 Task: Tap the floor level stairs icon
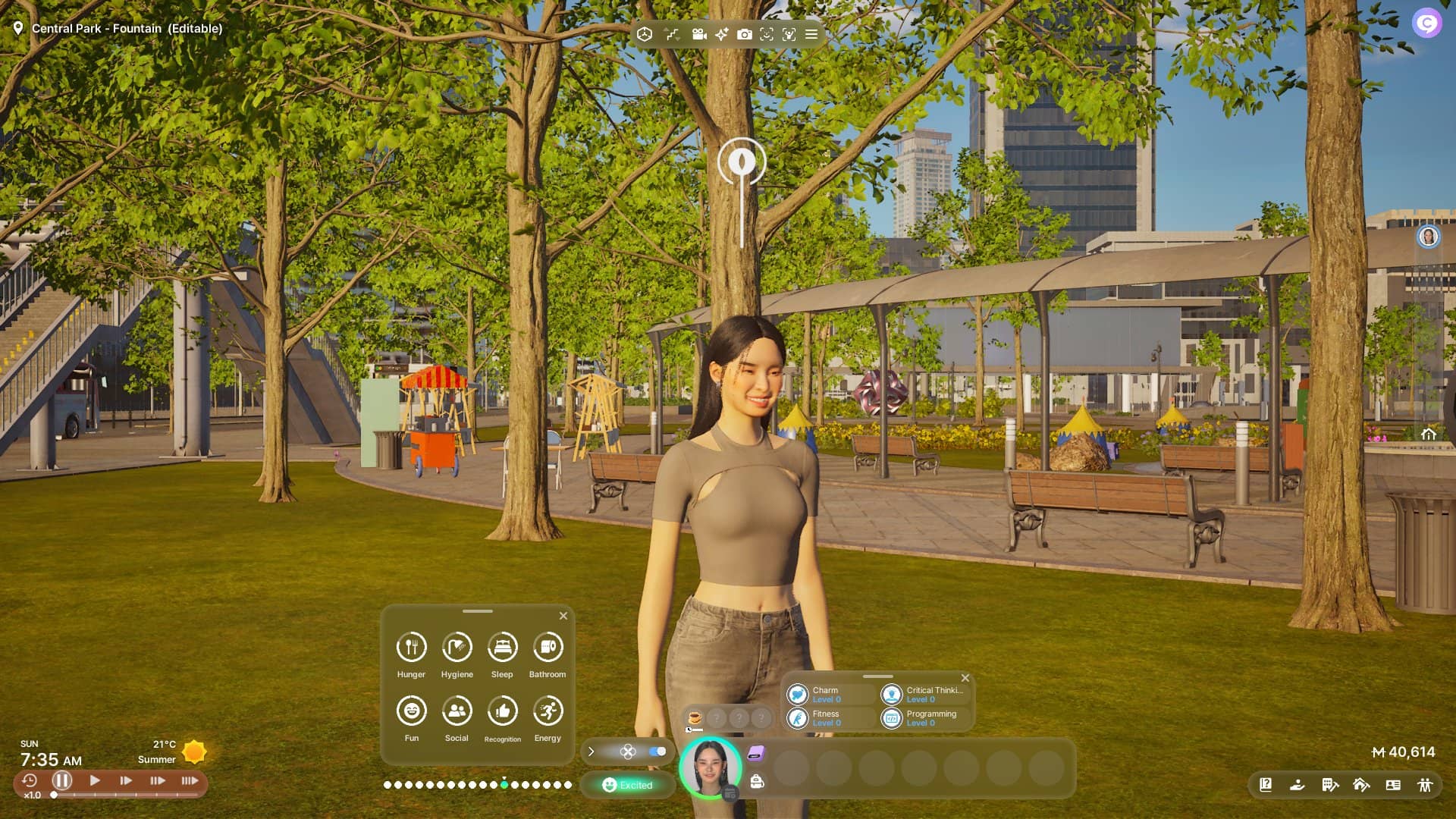coord(672,34)
